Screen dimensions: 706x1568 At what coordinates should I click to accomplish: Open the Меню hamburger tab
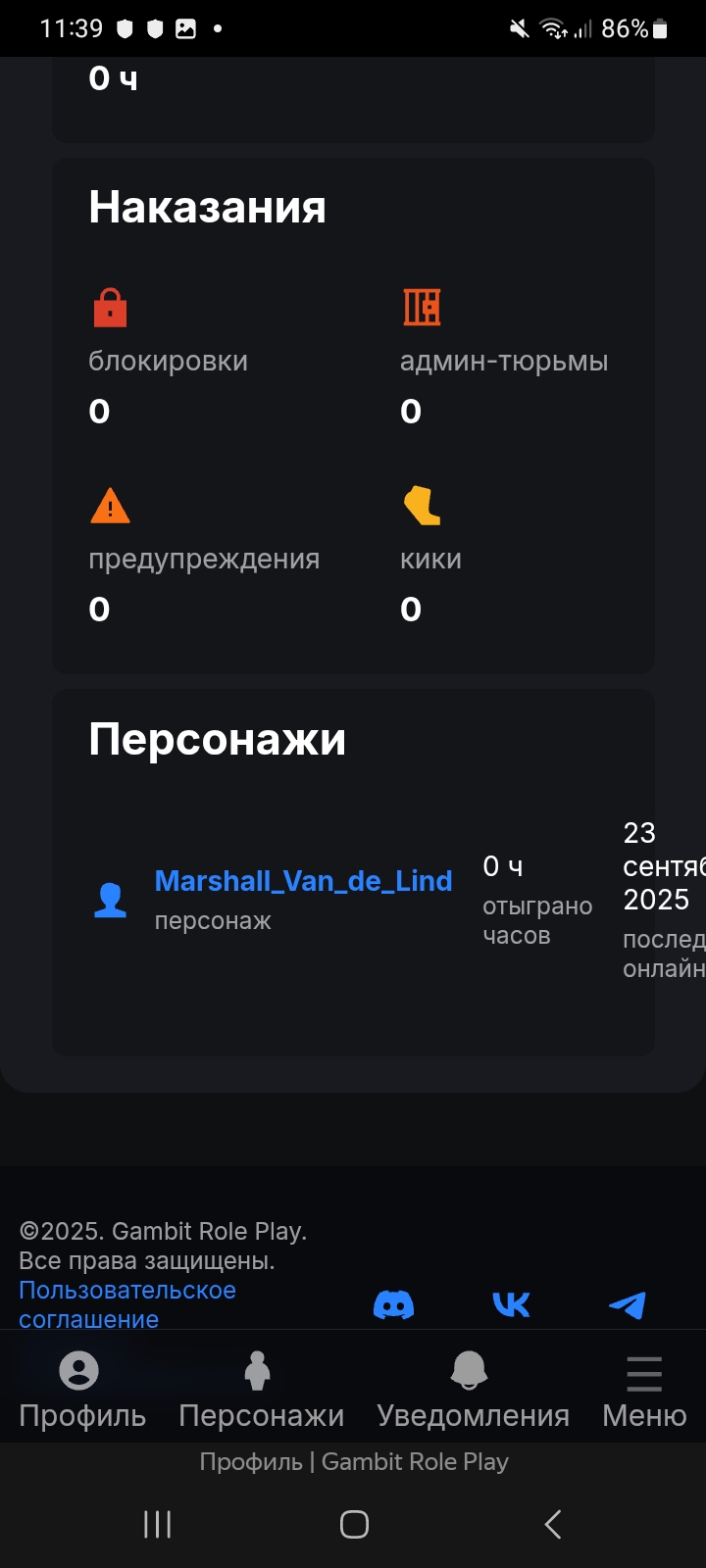pyautogui.click(x=644, y=1390)
